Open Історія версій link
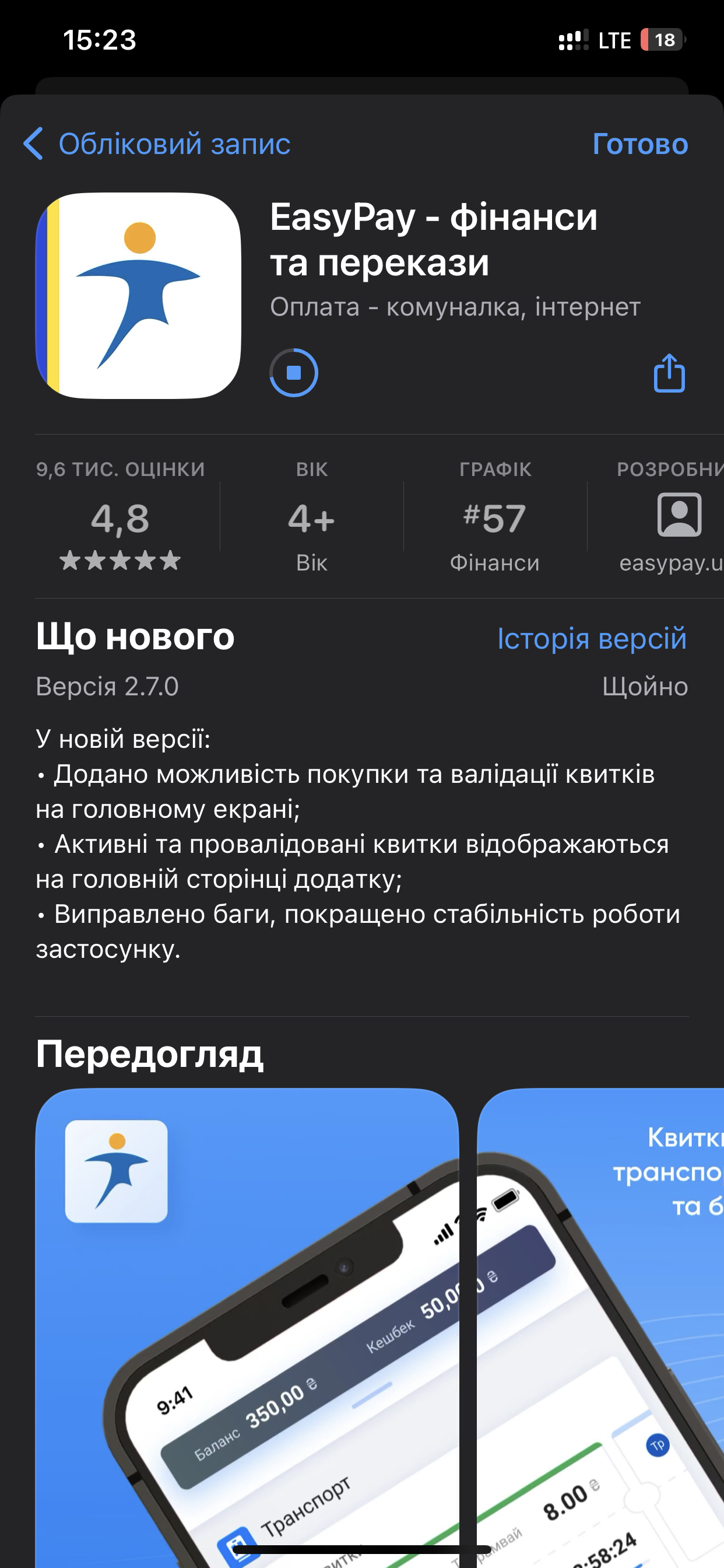724x1568 pixels. coord(591,639)
